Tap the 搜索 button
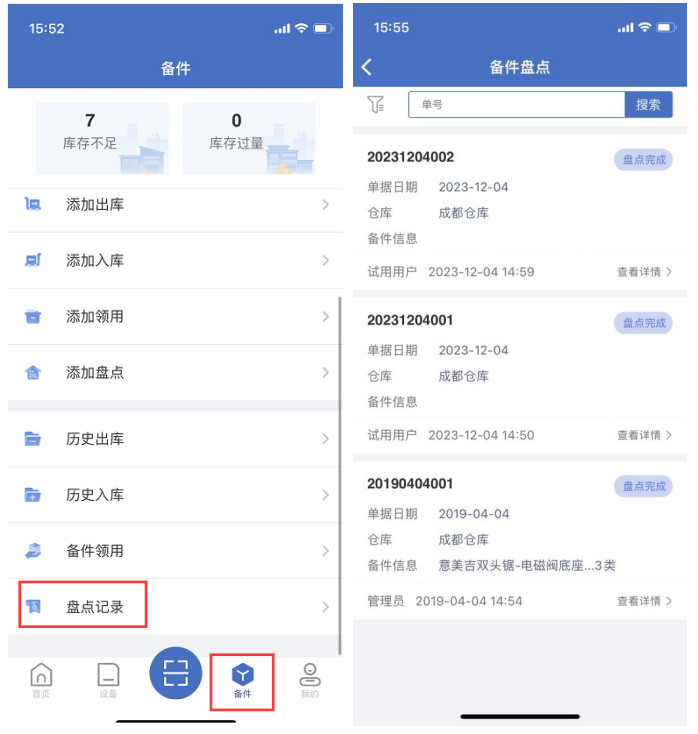698x734 pixels. [x=648, y=104]
